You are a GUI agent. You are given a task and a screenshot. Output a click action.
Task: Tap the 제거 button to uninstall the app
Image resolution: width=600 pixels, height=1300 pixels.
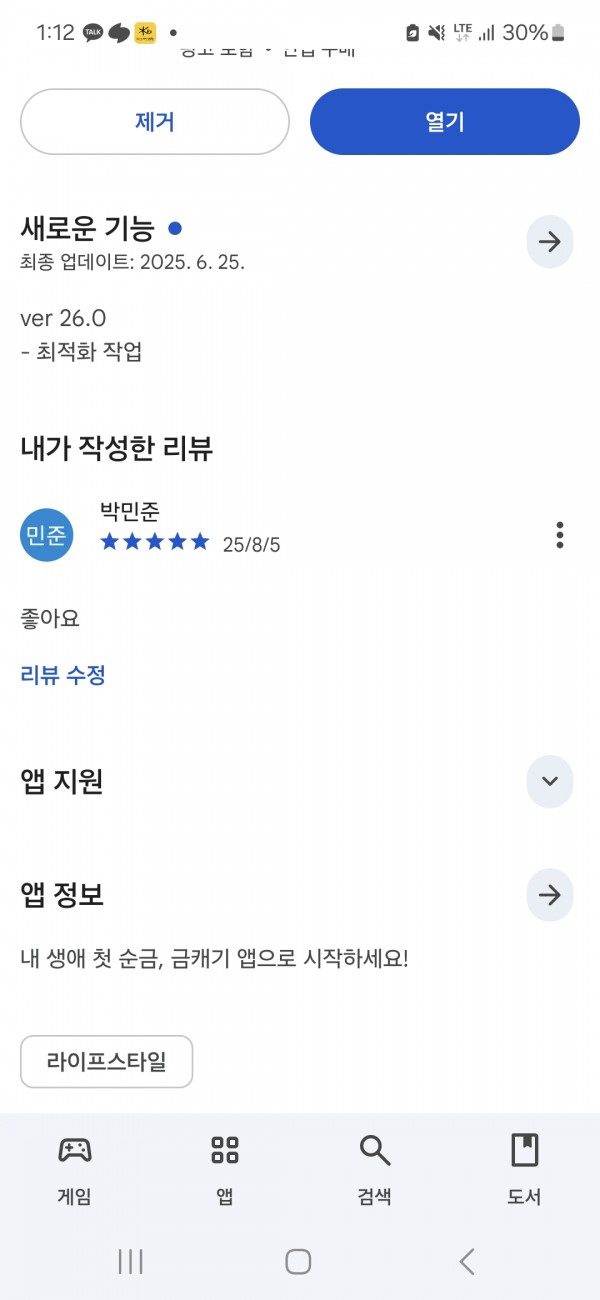[155, 122]
